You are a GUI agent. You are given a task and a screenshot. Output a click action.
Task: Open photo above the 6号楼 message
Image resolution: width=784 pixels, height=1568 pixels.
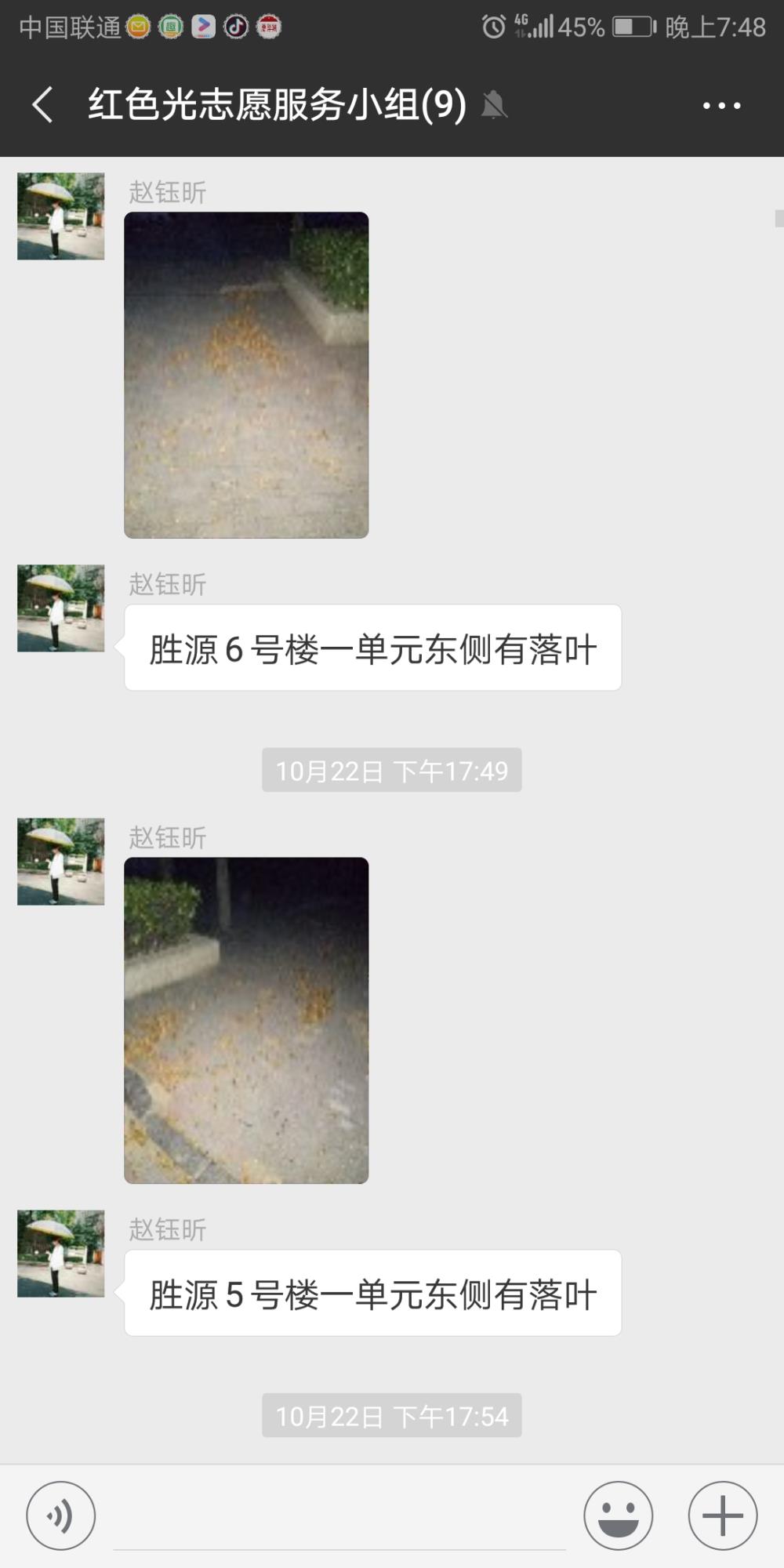[246, 375]
